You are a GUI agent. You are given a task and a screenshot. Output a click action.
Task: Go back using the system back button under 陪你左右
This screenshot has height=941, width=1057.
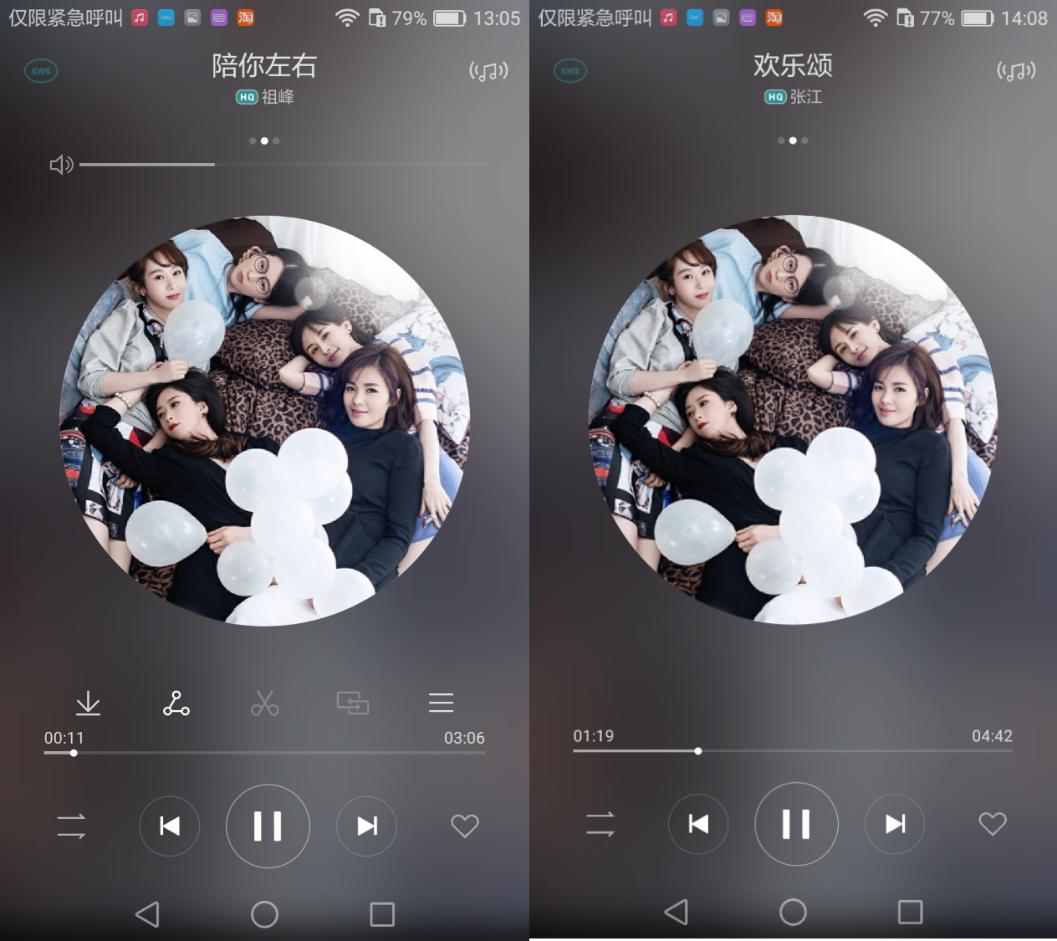pyautogui.click(x=147, y=913)
